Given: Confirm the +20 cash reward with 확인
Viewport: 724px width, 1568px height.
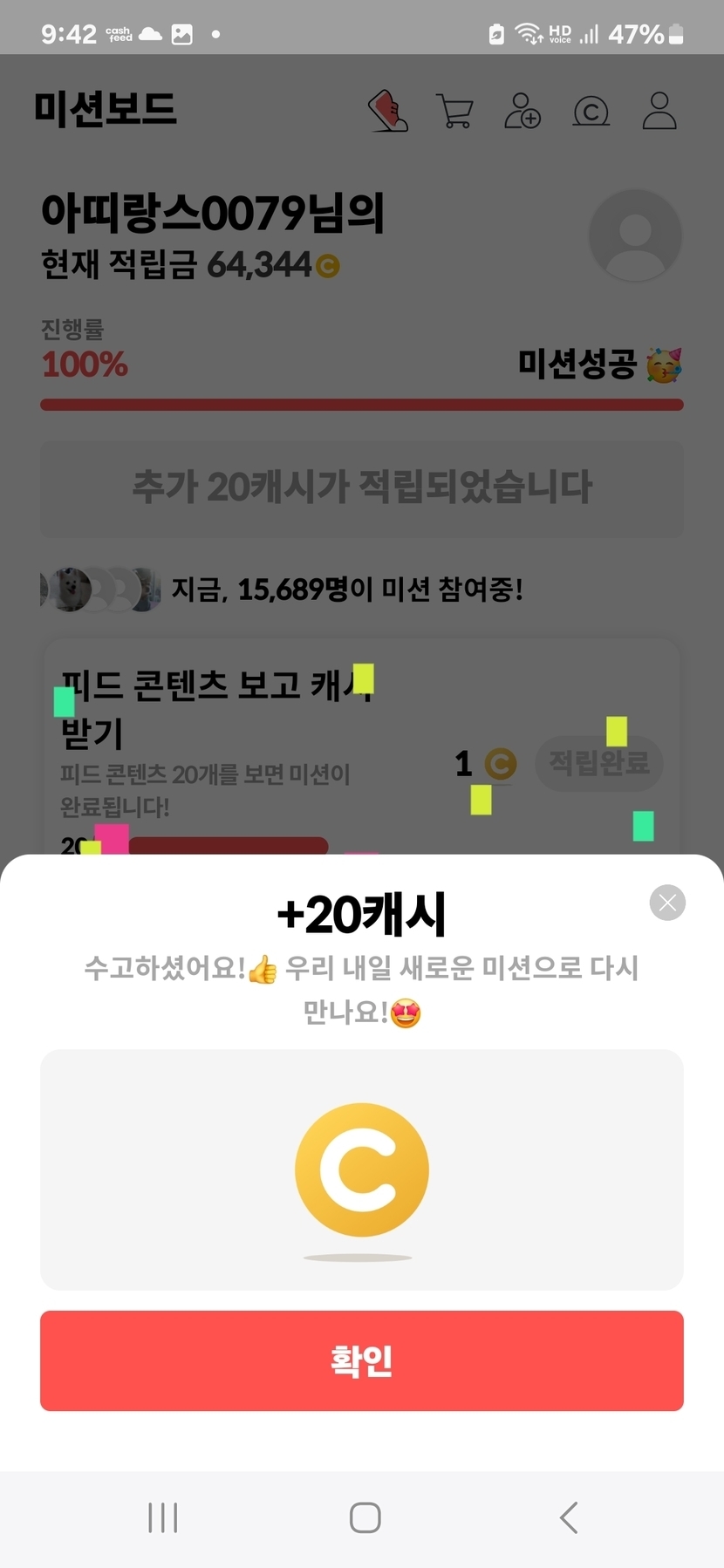Looking at the screenshot, I should tap(362, 1360).
